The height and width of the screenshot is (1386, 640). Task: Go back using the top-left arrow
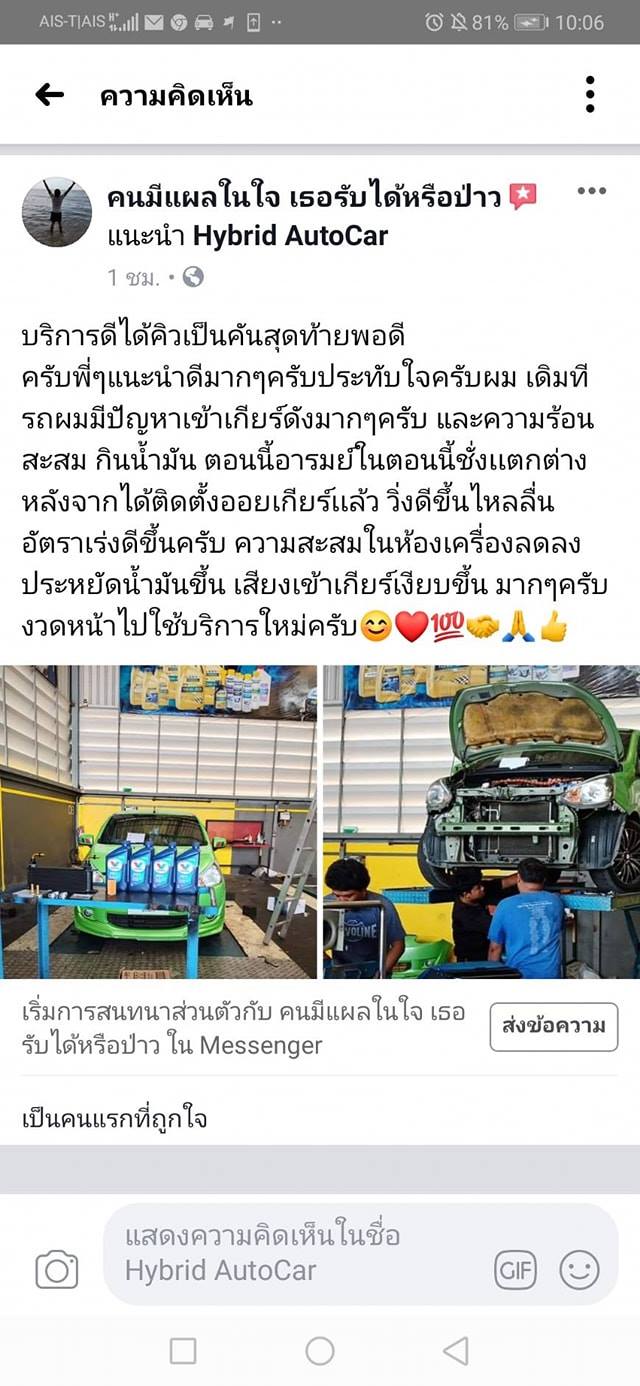coord(49,95)
